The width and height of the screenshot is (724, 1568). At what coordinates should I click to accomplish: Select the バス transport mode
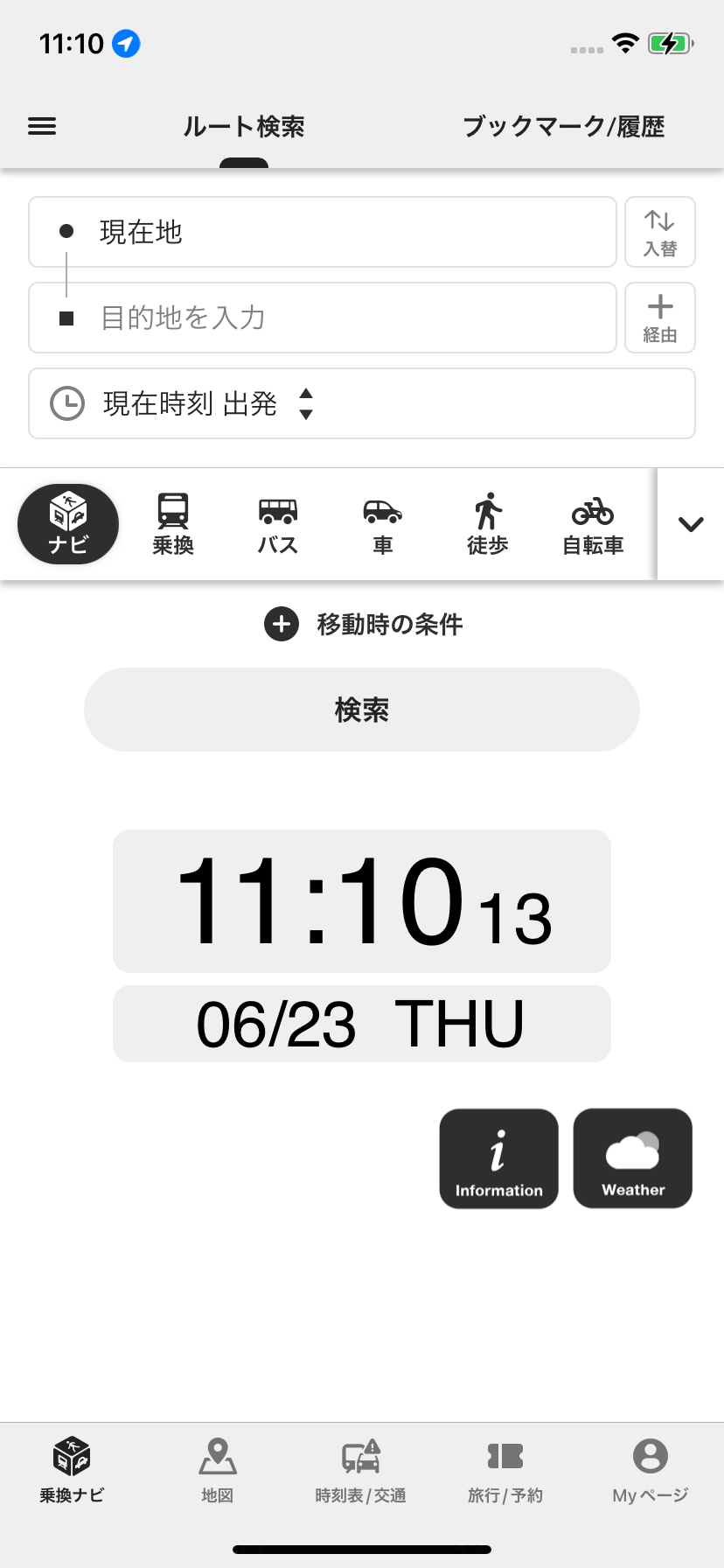pos(278,524)
